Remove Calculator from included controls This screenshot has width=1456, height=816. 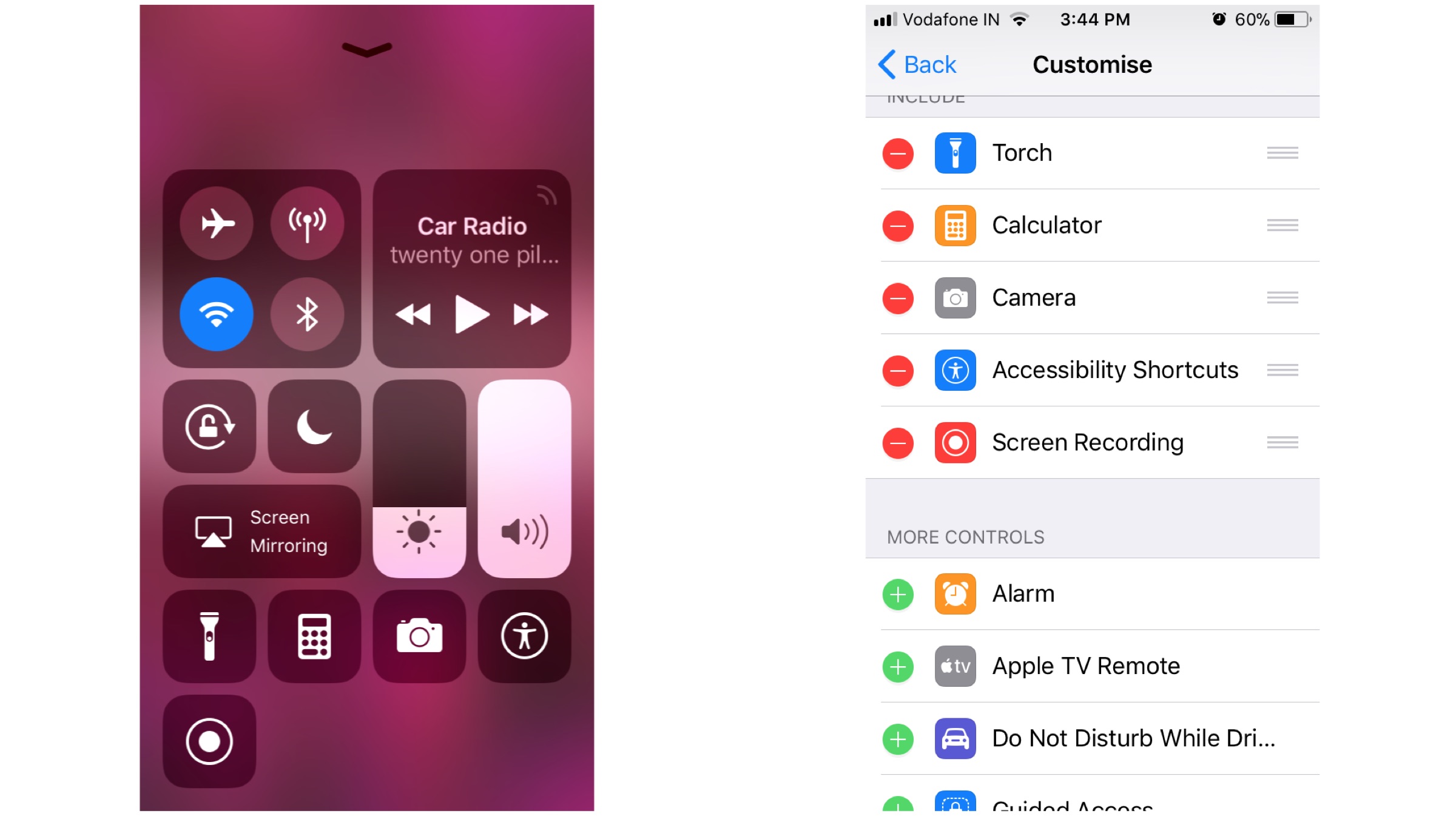tap(898, 226)
